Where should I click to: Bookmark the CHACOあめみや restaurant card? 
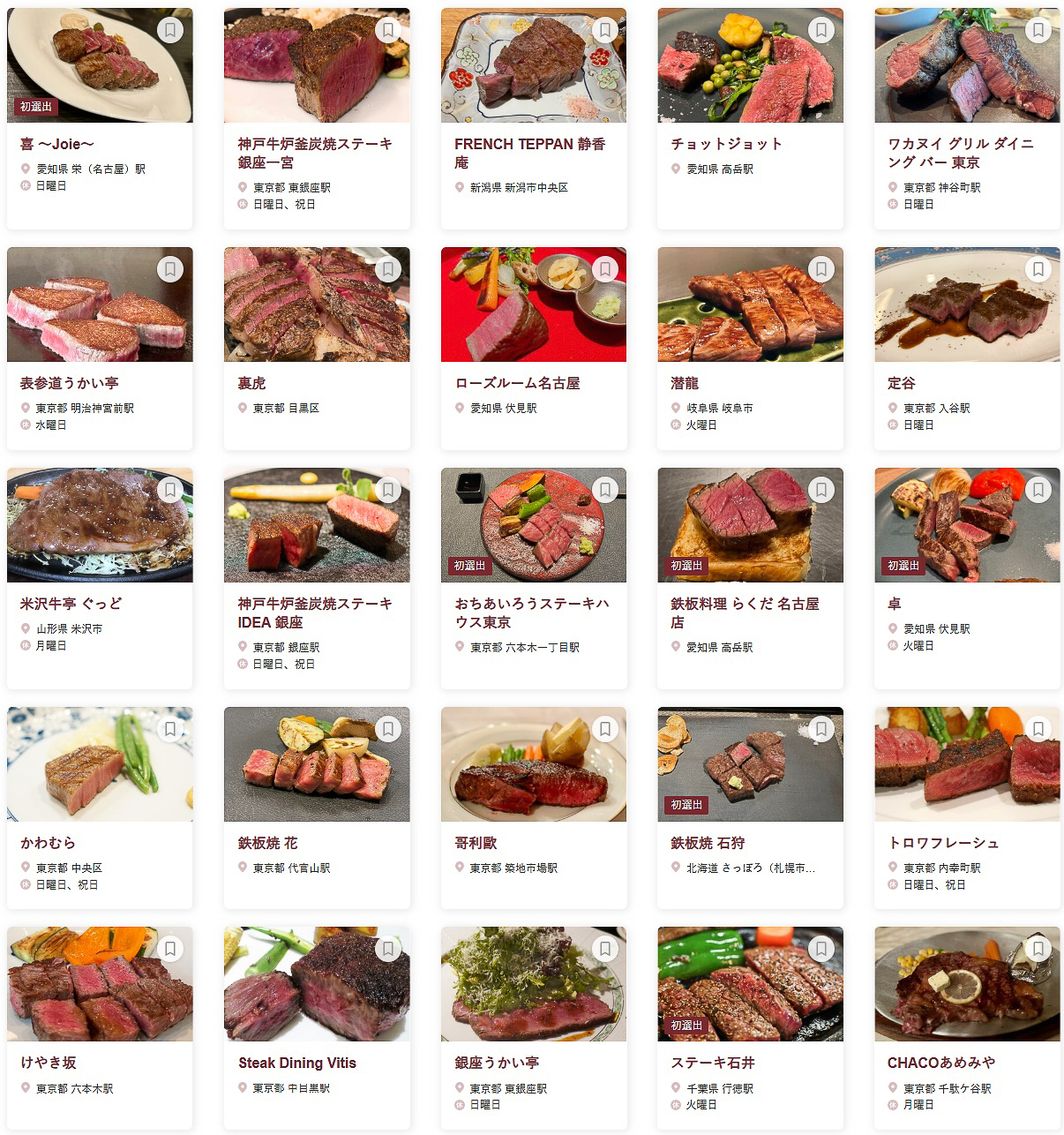(x=1038, y=949)
